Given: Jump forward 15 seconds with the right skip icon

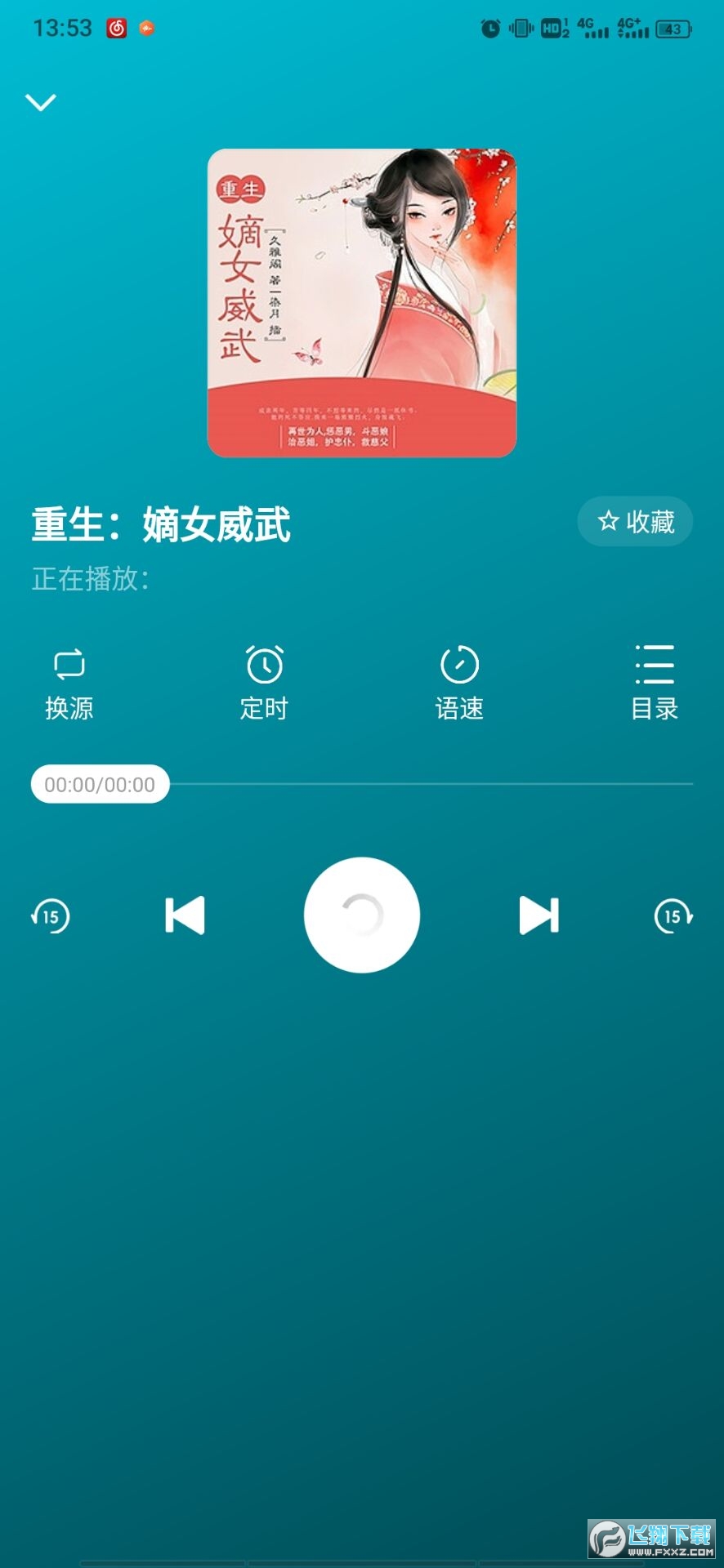Looking at the screenshot, I should [673, 916].
